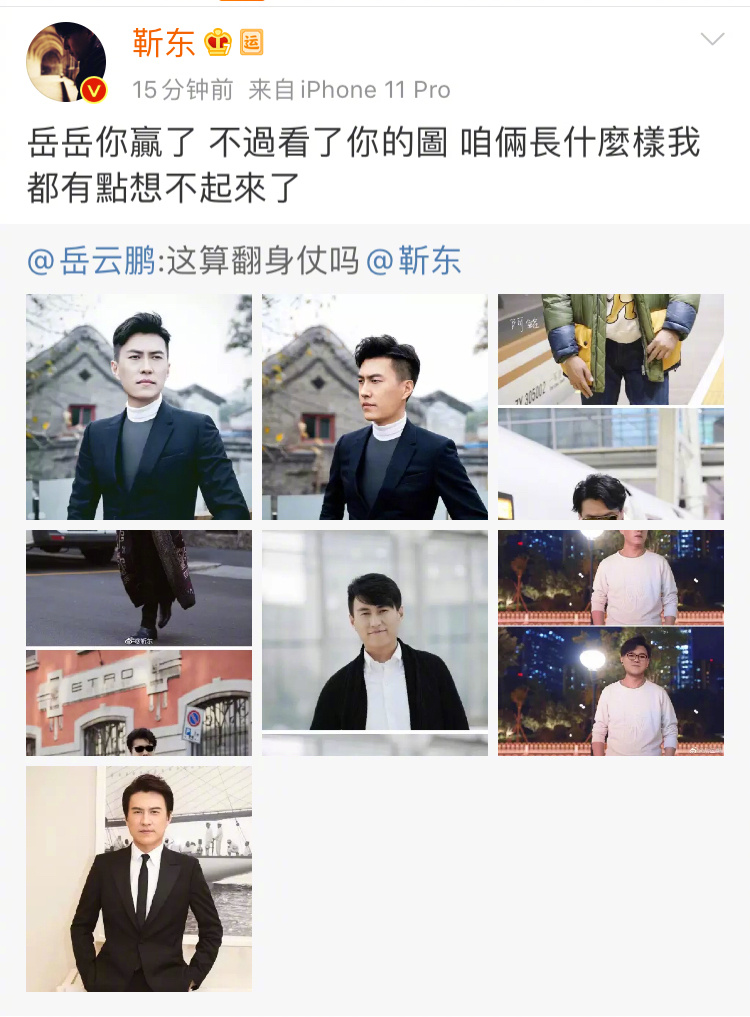Open 靳东's profile from the username

[x=164, y=42]
